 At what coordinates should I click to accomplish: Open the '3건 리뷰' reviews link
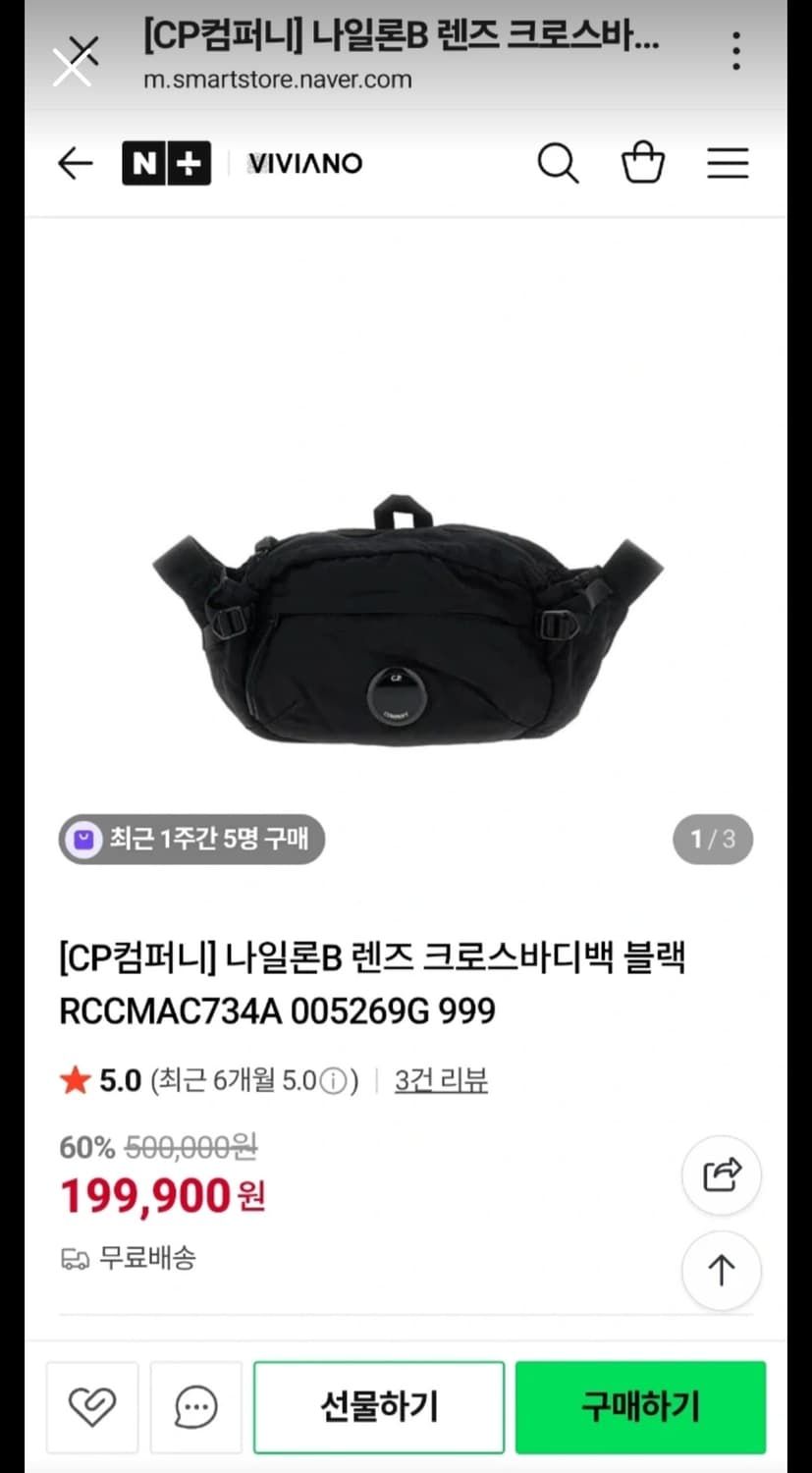(440, 1079)
